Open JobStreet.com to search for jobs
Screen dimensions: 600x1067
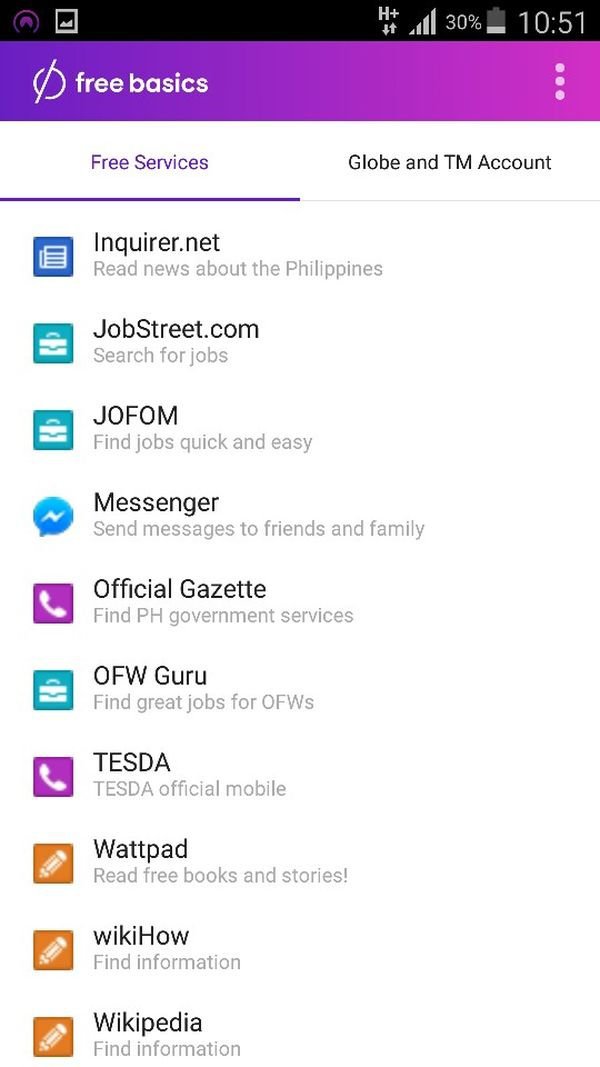(x=300, y=342)
